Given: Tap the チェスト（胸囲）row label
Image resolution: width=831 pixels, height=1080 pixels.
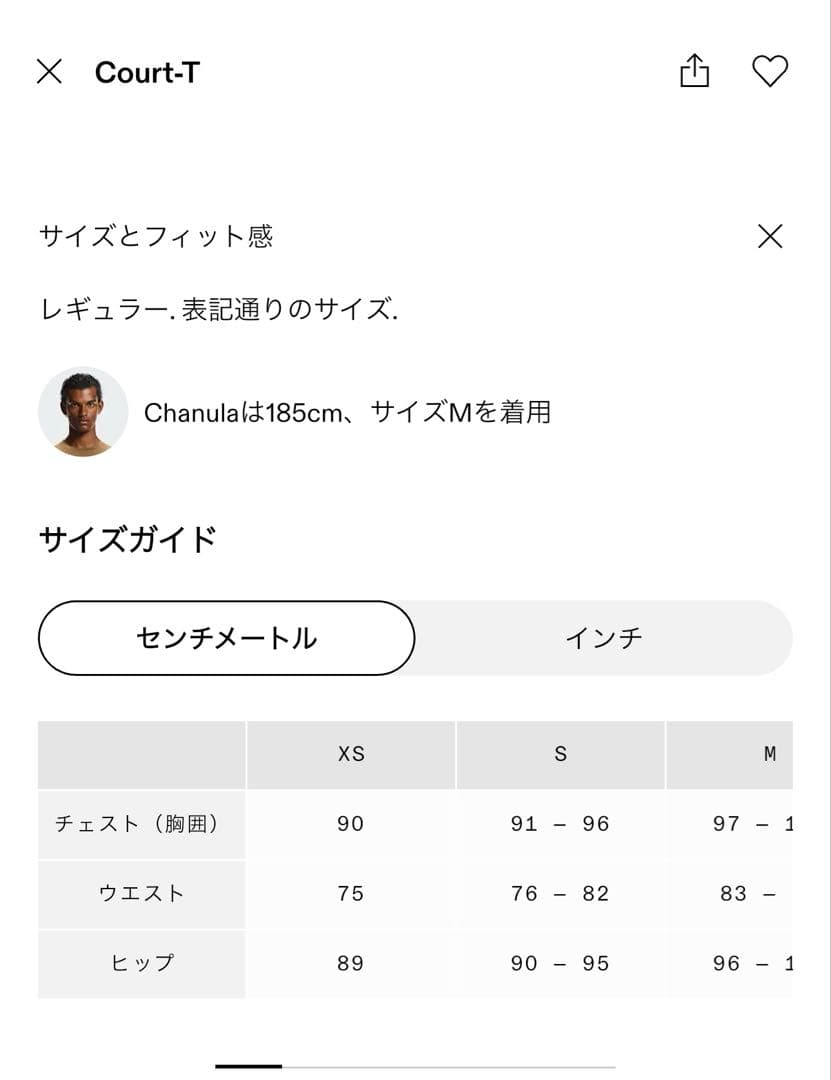Looking at the screenshot, I should point(140,824).
